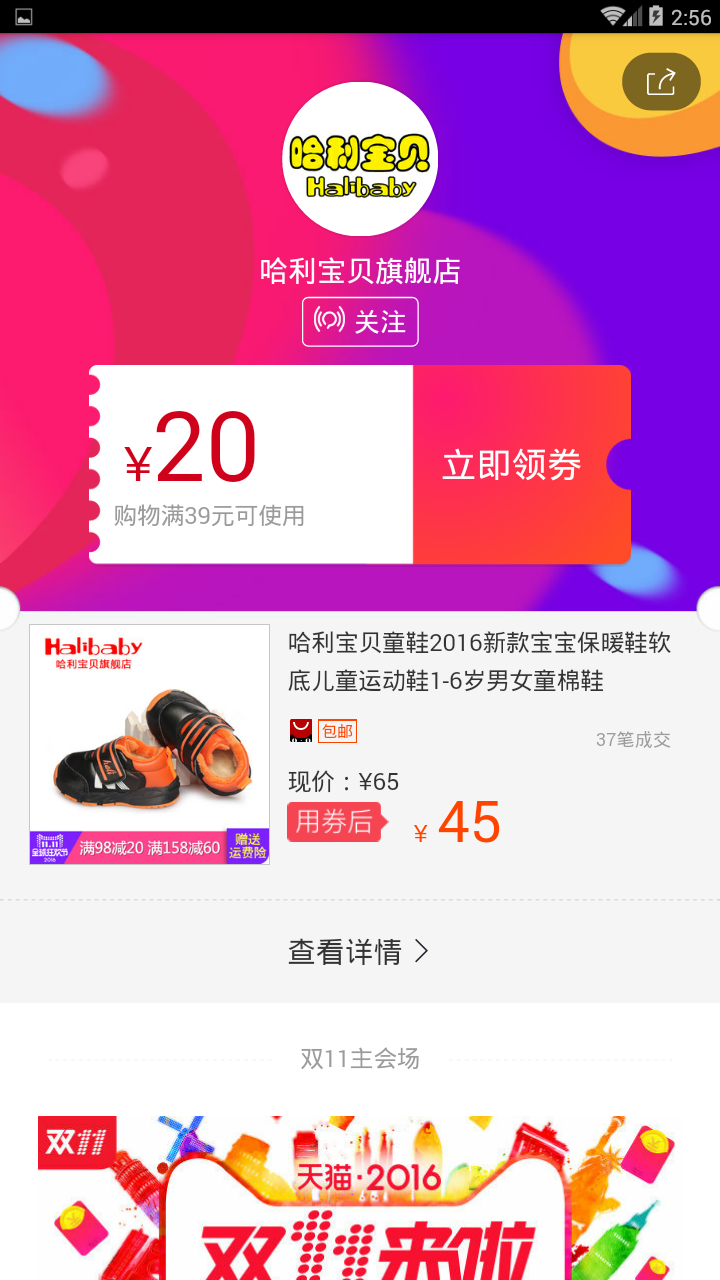
Task: Open the 双11 天猫 2016 banner
Action: (x=360, y=1200)
